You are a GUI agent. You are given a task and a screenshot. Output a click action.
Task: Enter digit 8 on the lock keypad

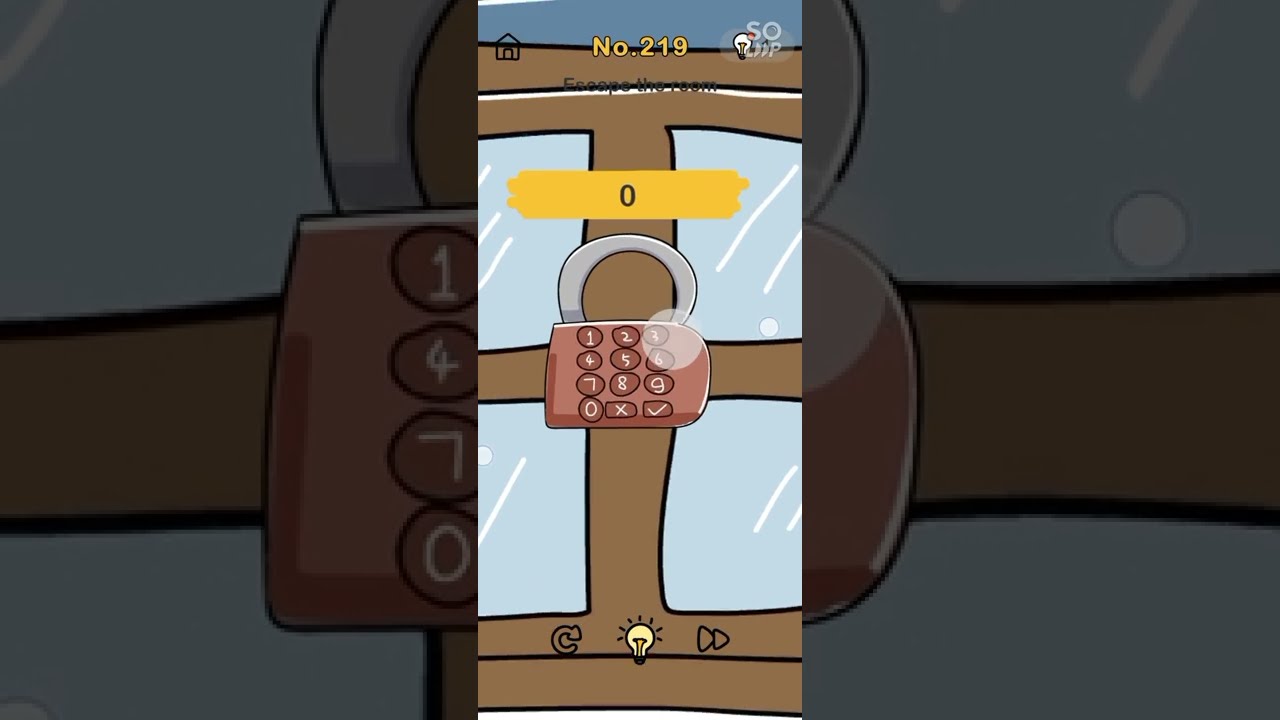623,384
